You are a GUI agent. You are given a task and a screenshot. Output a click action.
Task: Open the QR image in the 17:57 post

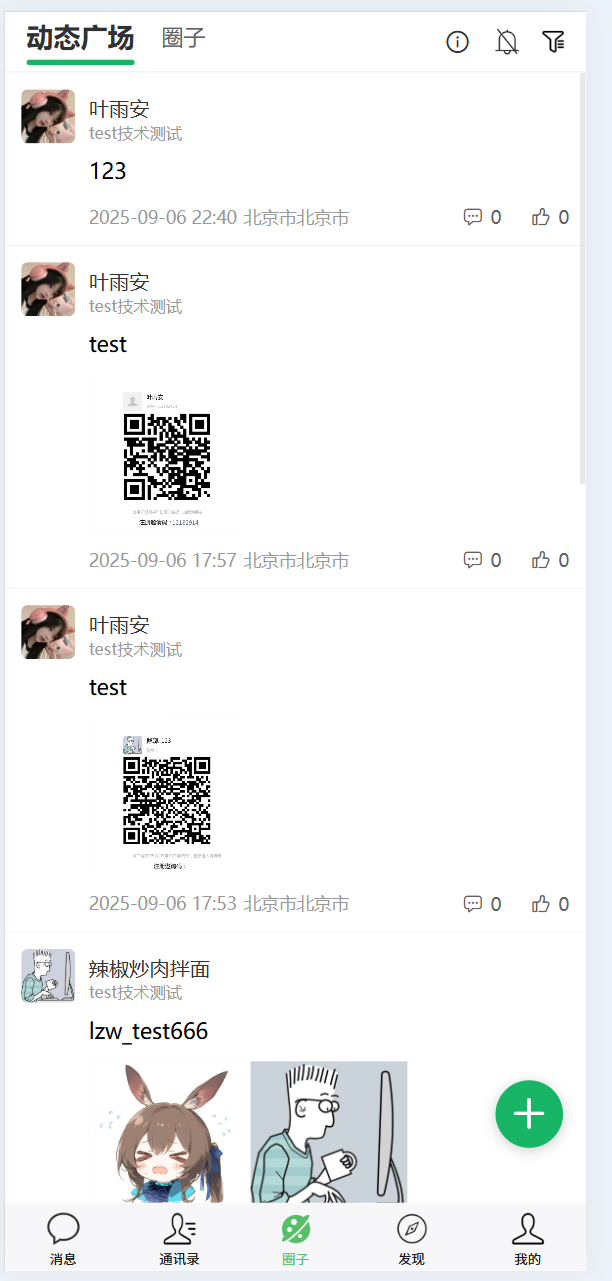point(167,455)
